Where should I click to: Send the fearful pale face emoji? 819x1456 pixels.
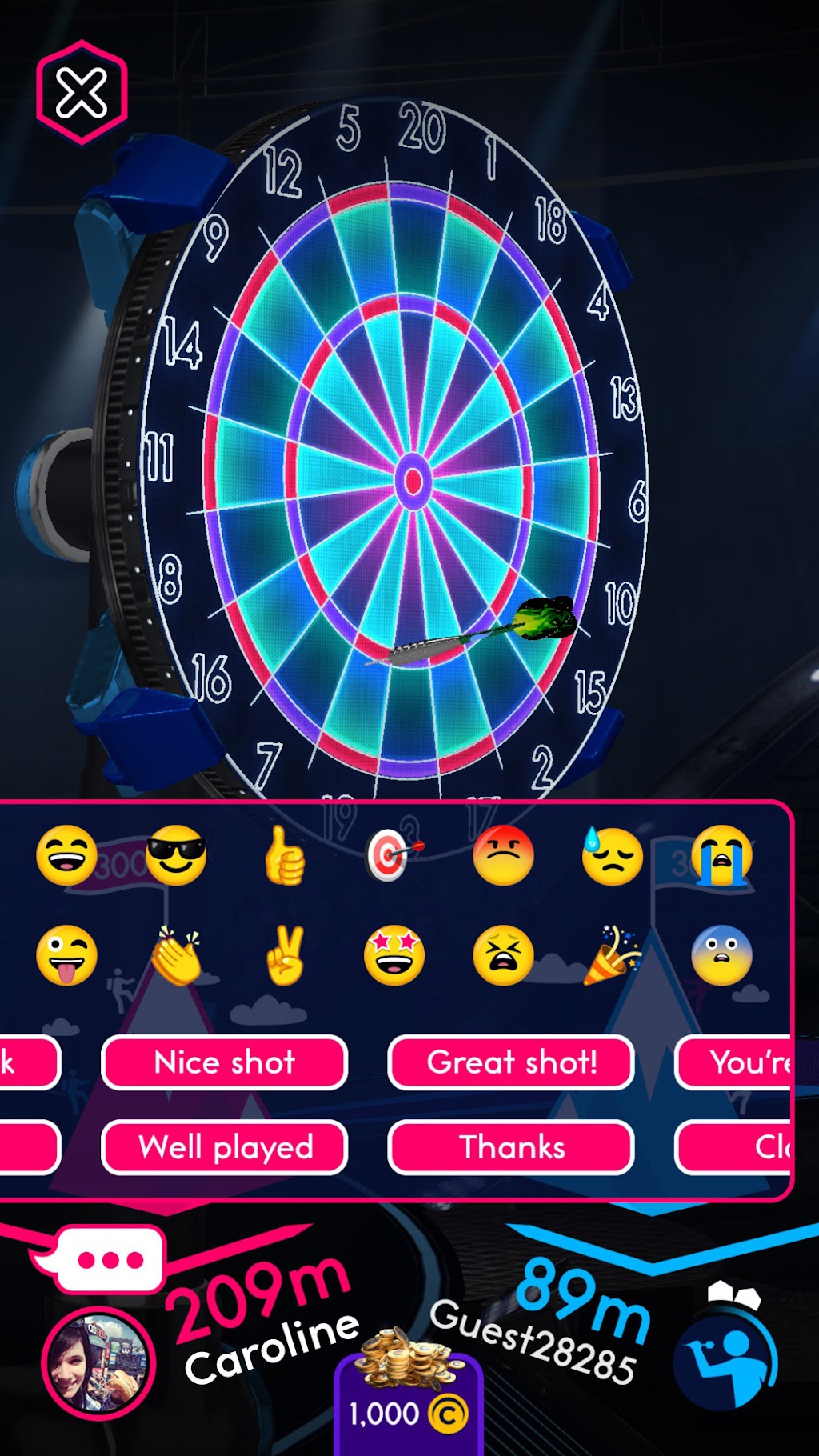coord(722,956)
